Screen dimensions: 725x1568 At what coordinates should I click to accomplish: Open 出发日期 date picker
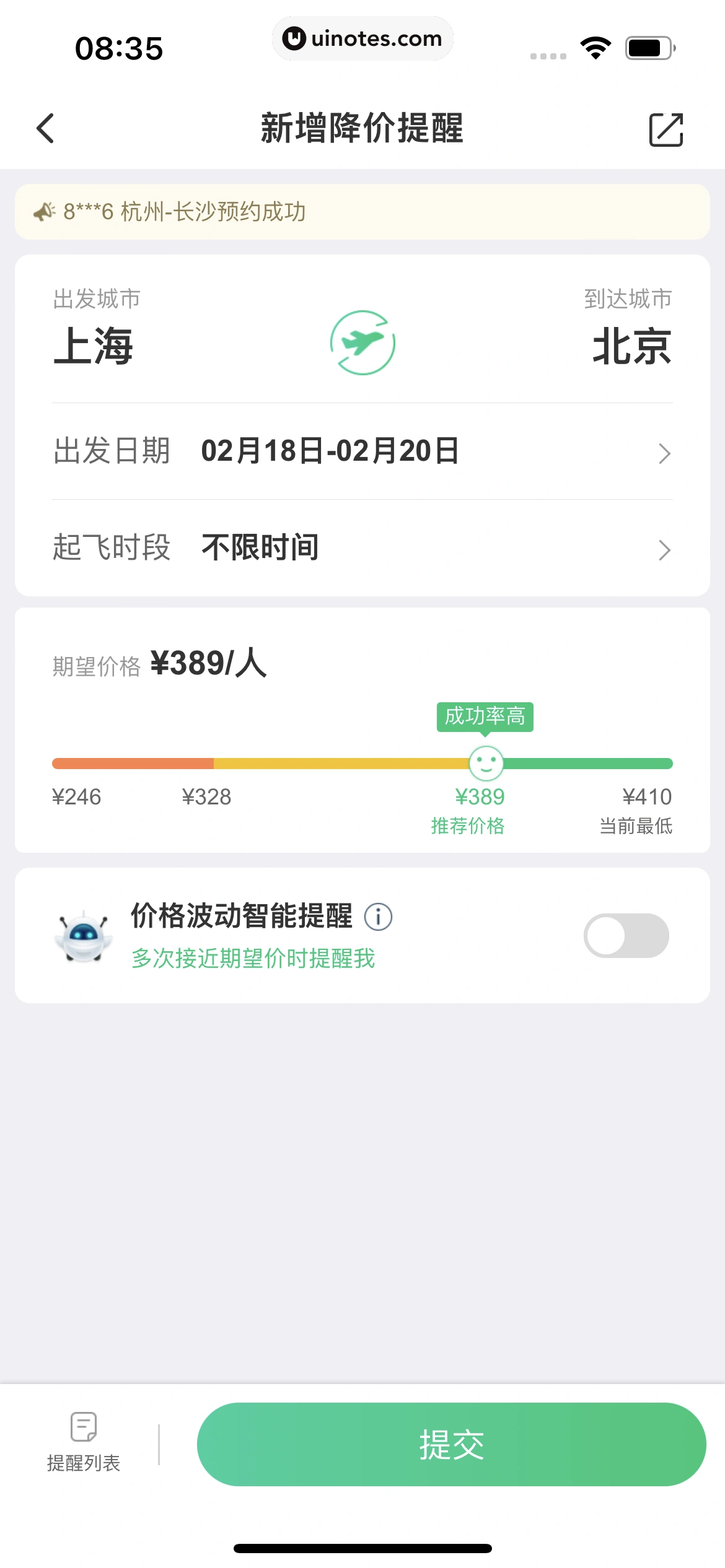click(x=362, y=451)
